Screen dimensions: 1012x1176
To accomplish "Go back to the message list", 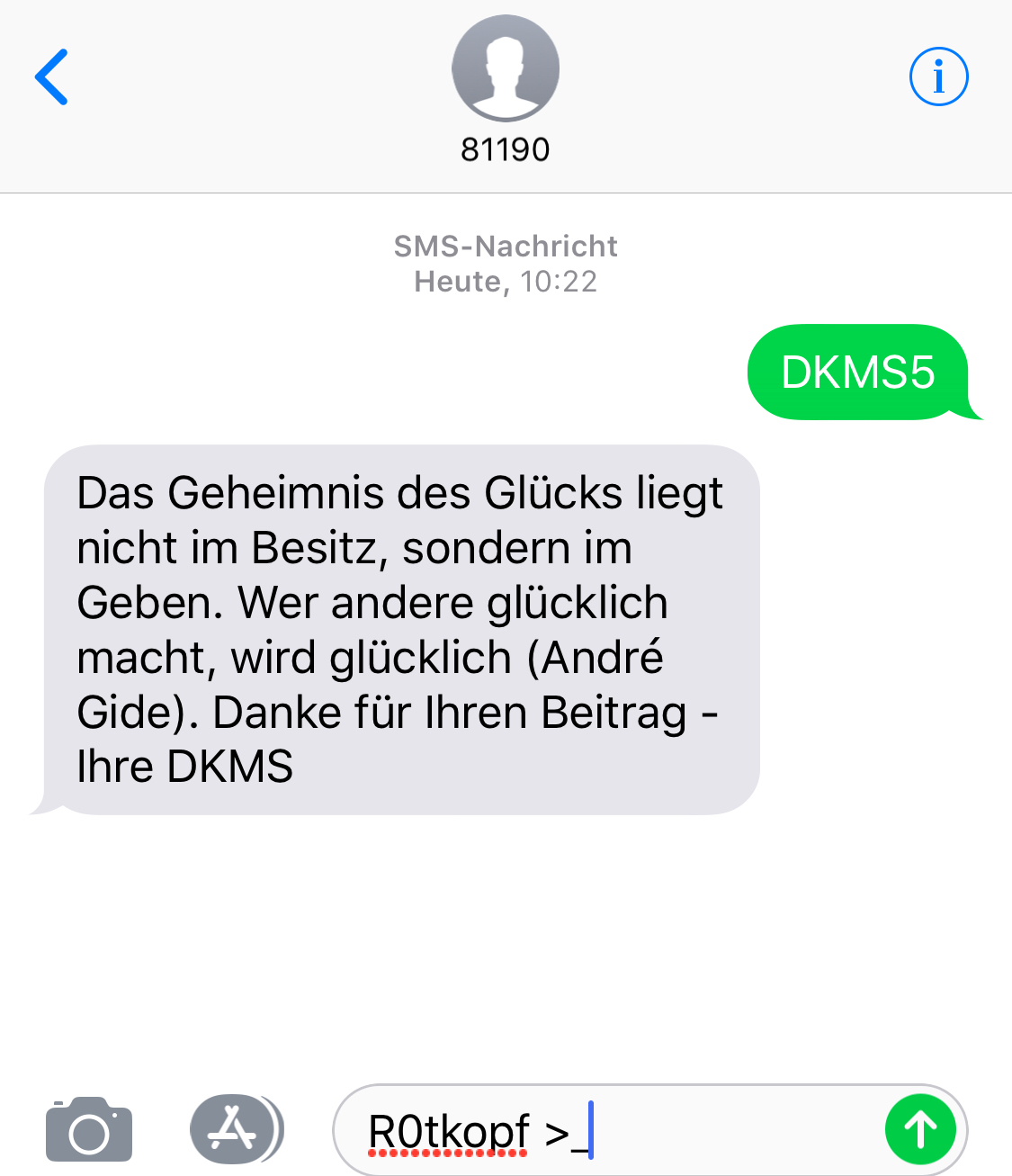I will (x=51, y=77).
